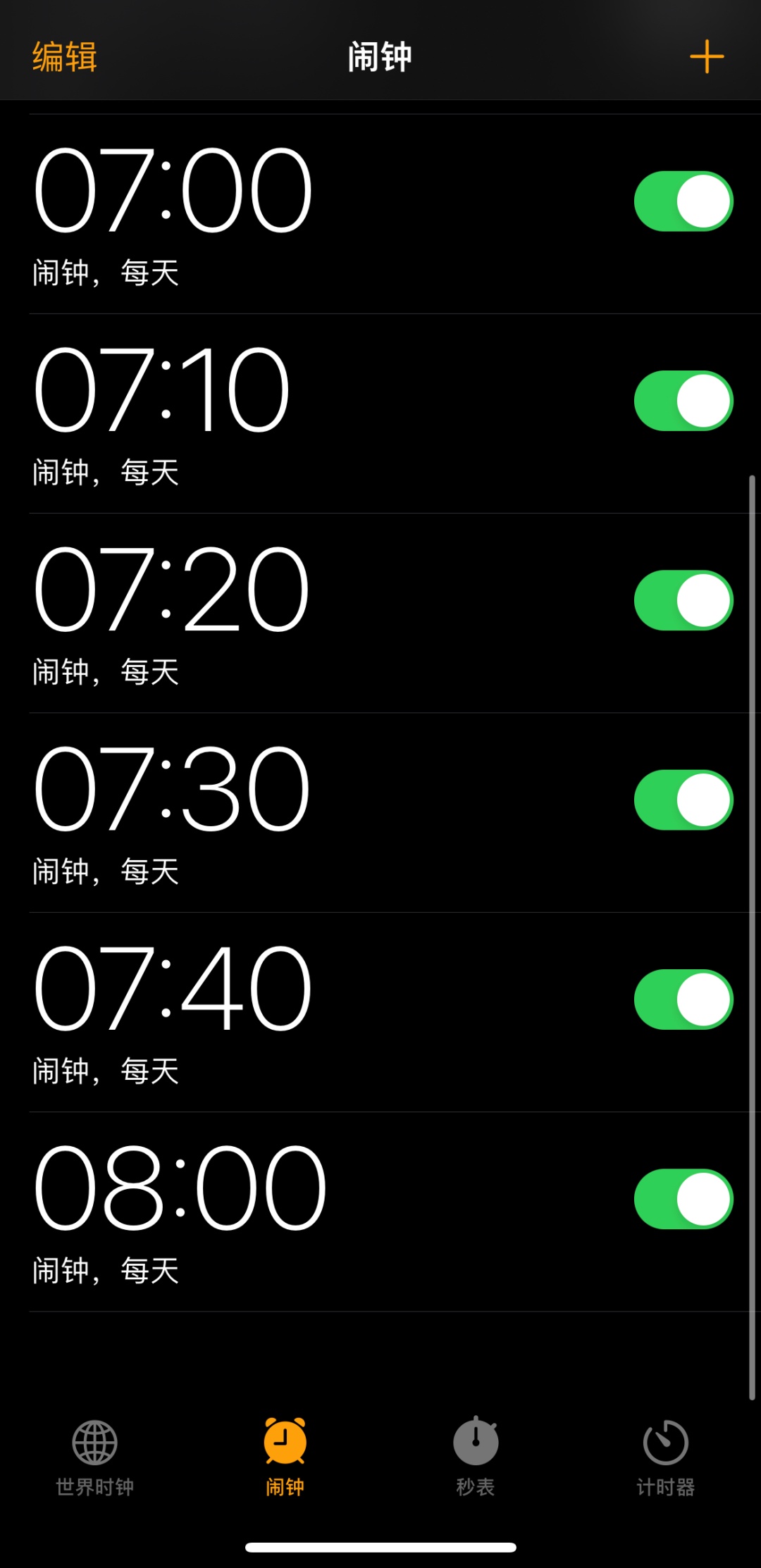761x1568 pixels.
Task: Tap 编辑 to edit alarms
Action: coord(64,57)
